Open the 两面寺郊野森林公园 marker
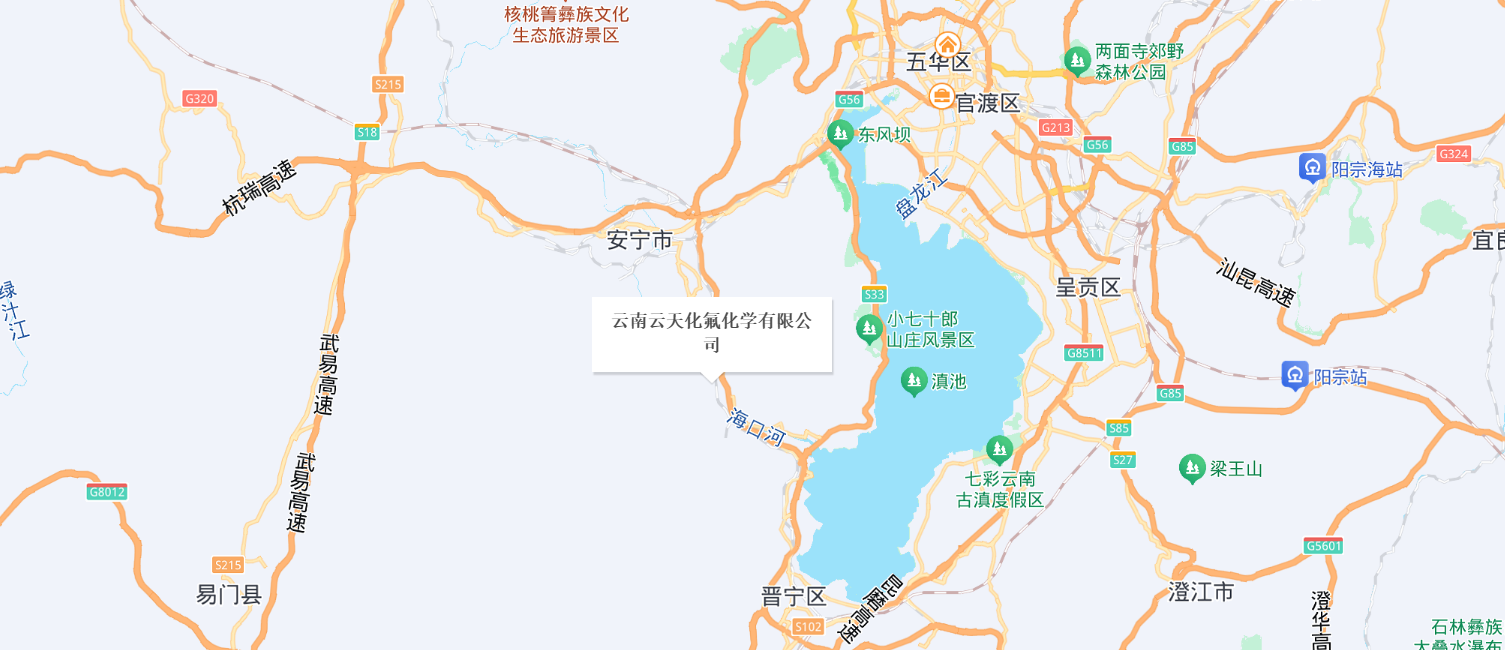This screenshot has height=650, width=1505. click(1077, 60)
